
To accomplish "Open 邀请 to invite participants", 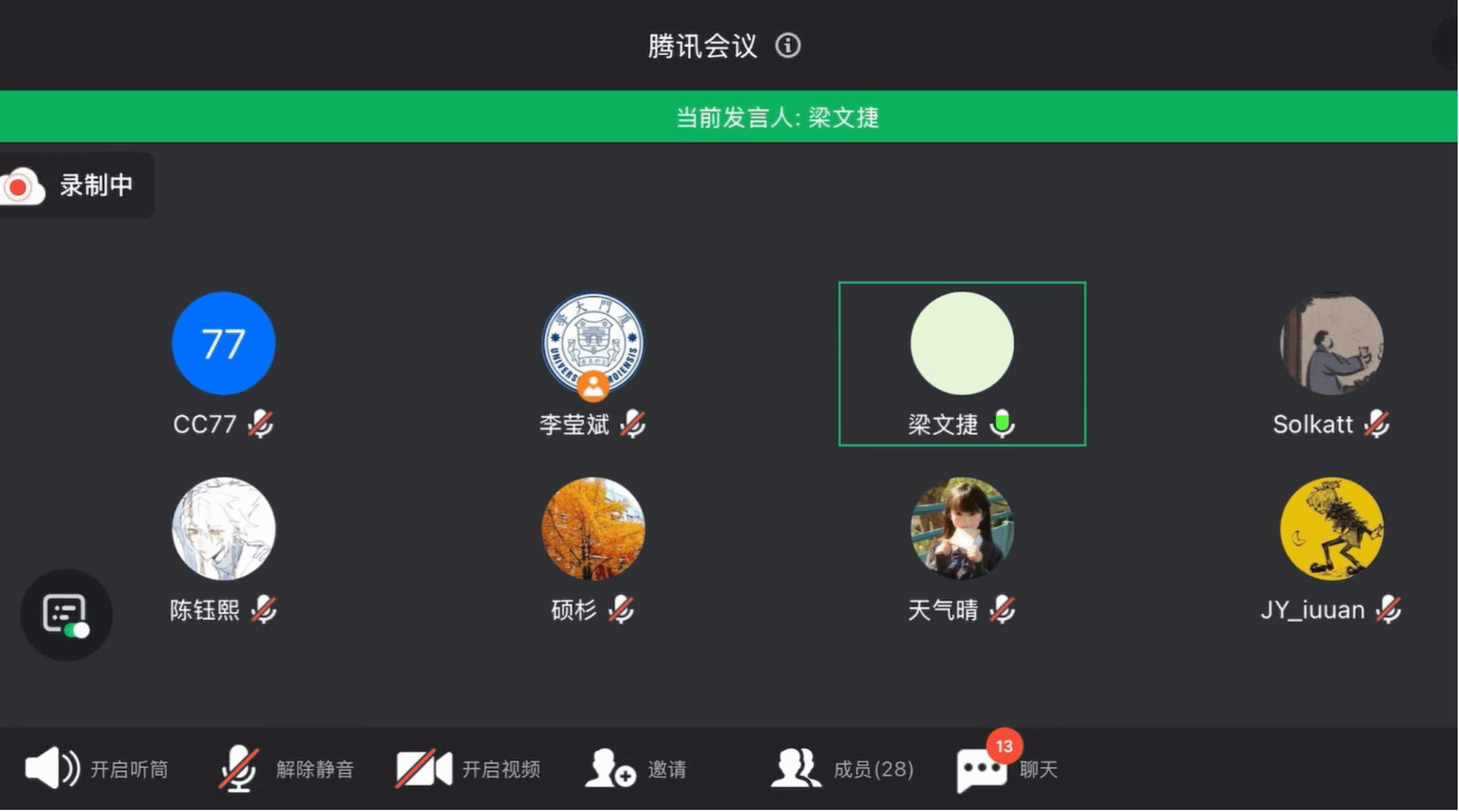I will tap(635, 769).
